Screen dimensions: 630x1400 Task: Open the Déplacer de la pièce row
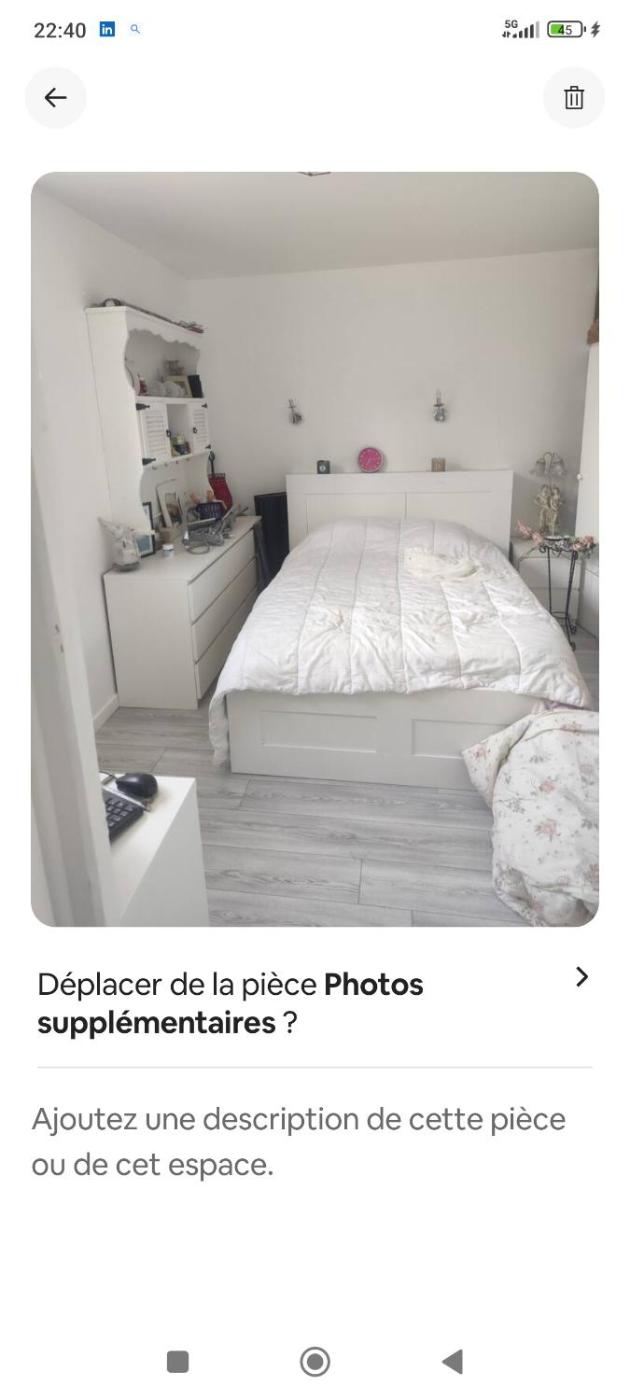[x=314, y=1002]
